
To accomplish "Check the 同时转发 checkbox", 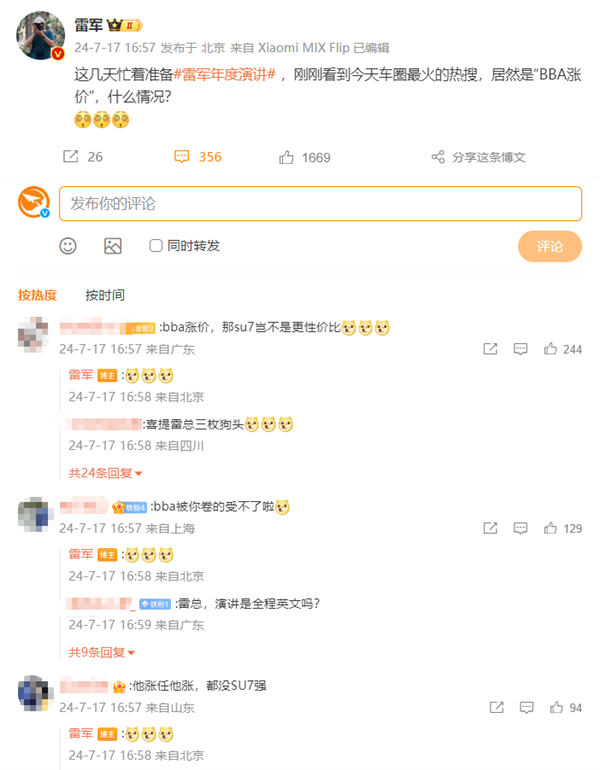I will pos(156,245).
